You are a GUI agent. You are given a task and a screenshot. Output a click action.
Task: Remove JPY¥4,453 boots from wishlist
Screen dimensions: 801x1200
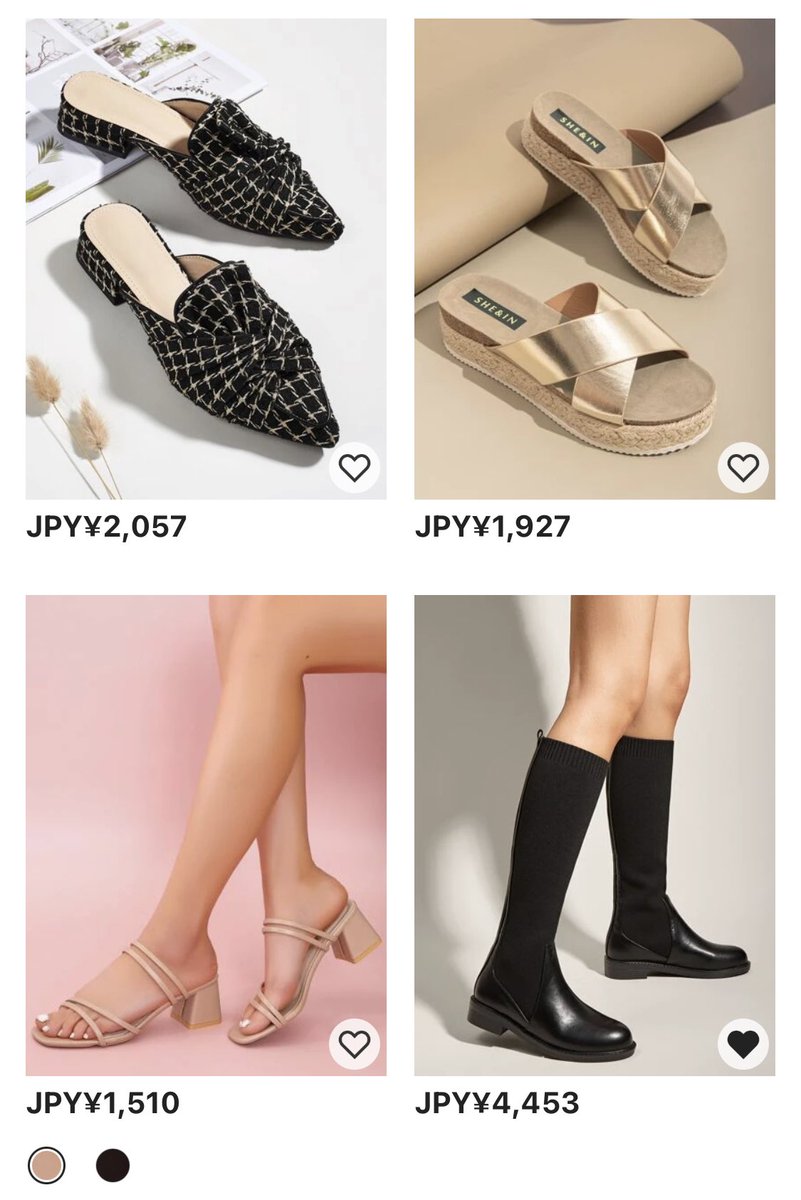[743, 1044]
